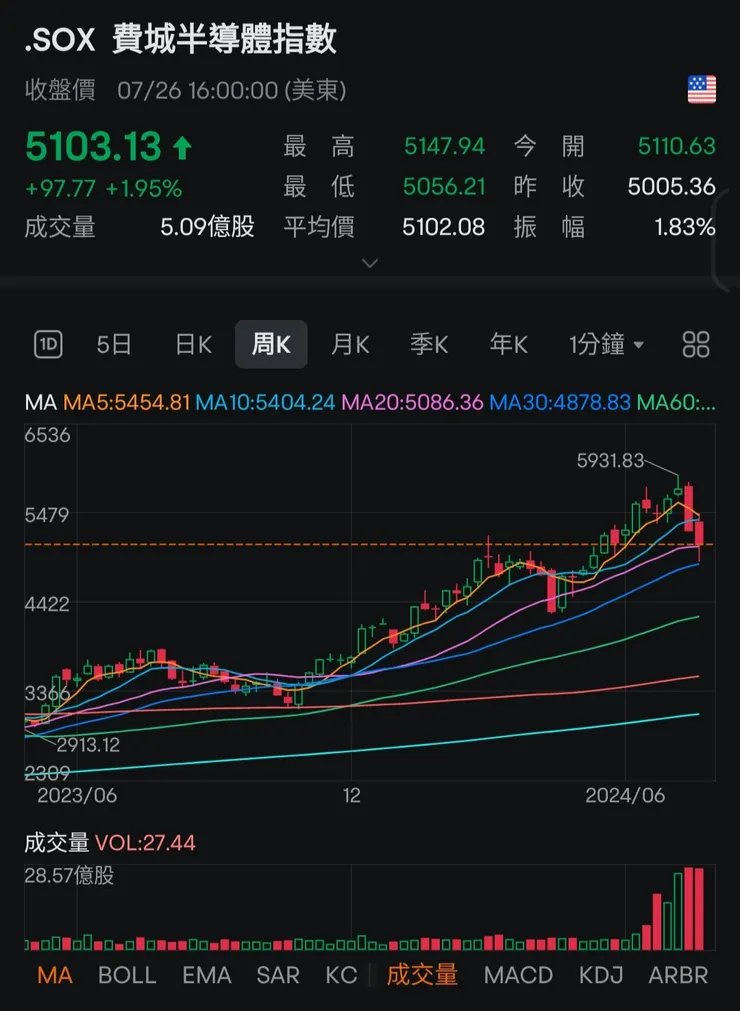Enable the EMA overlay indicator
This screenshot has width=740, height=1011.
(x=206, y=976)
